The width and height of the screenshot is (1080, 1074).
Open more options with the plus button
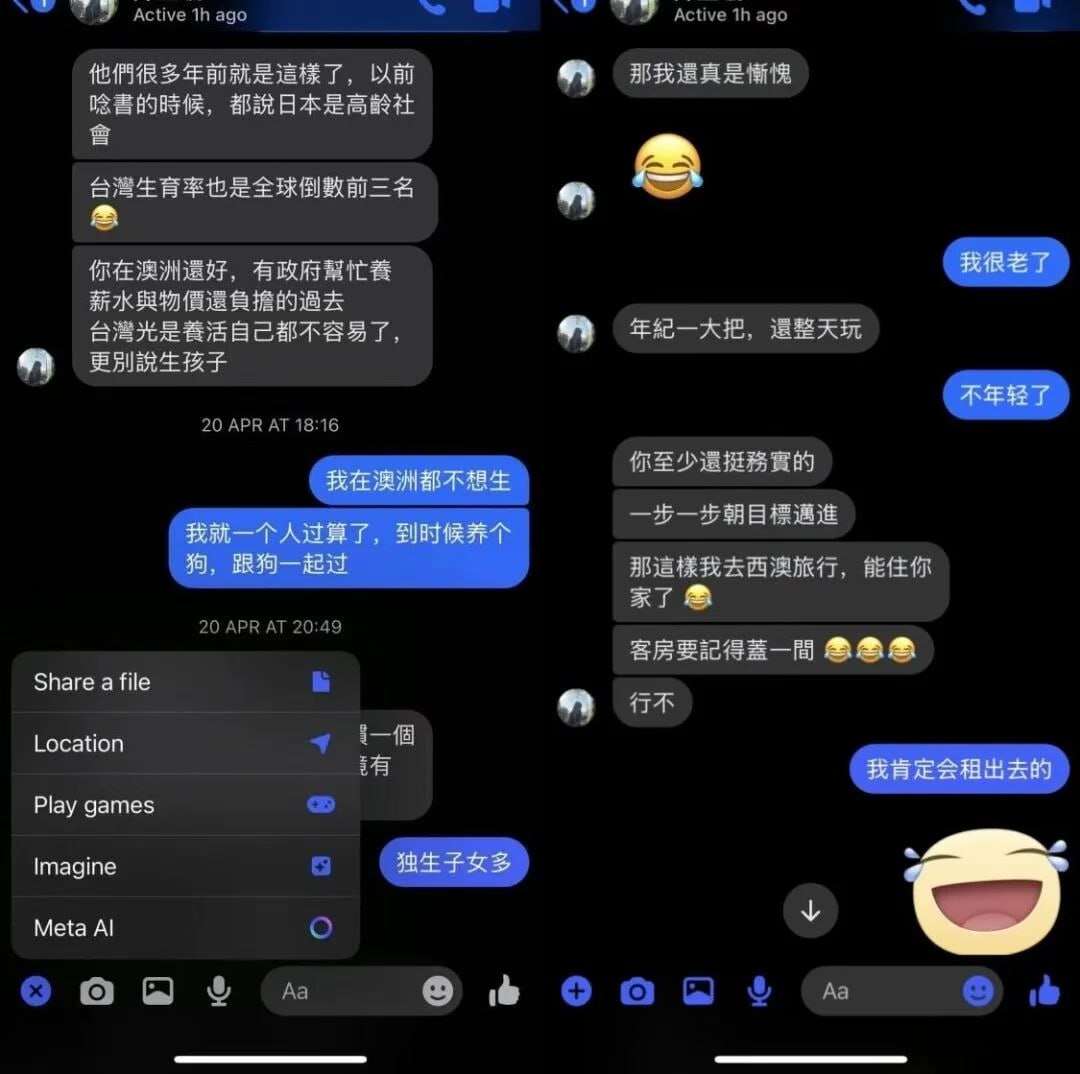pyautogui.click(x=577, y=992)
